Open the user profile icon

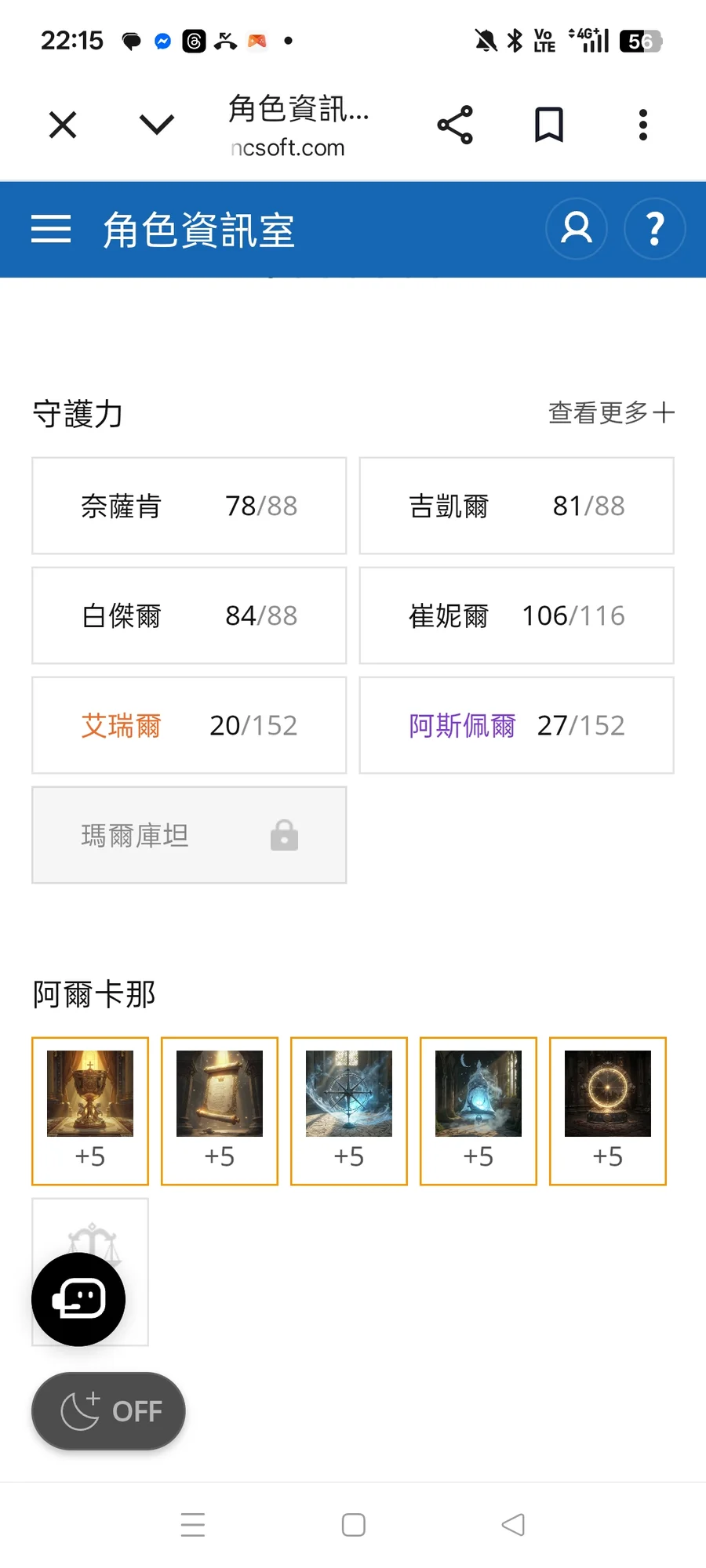(x=577, y=229)
